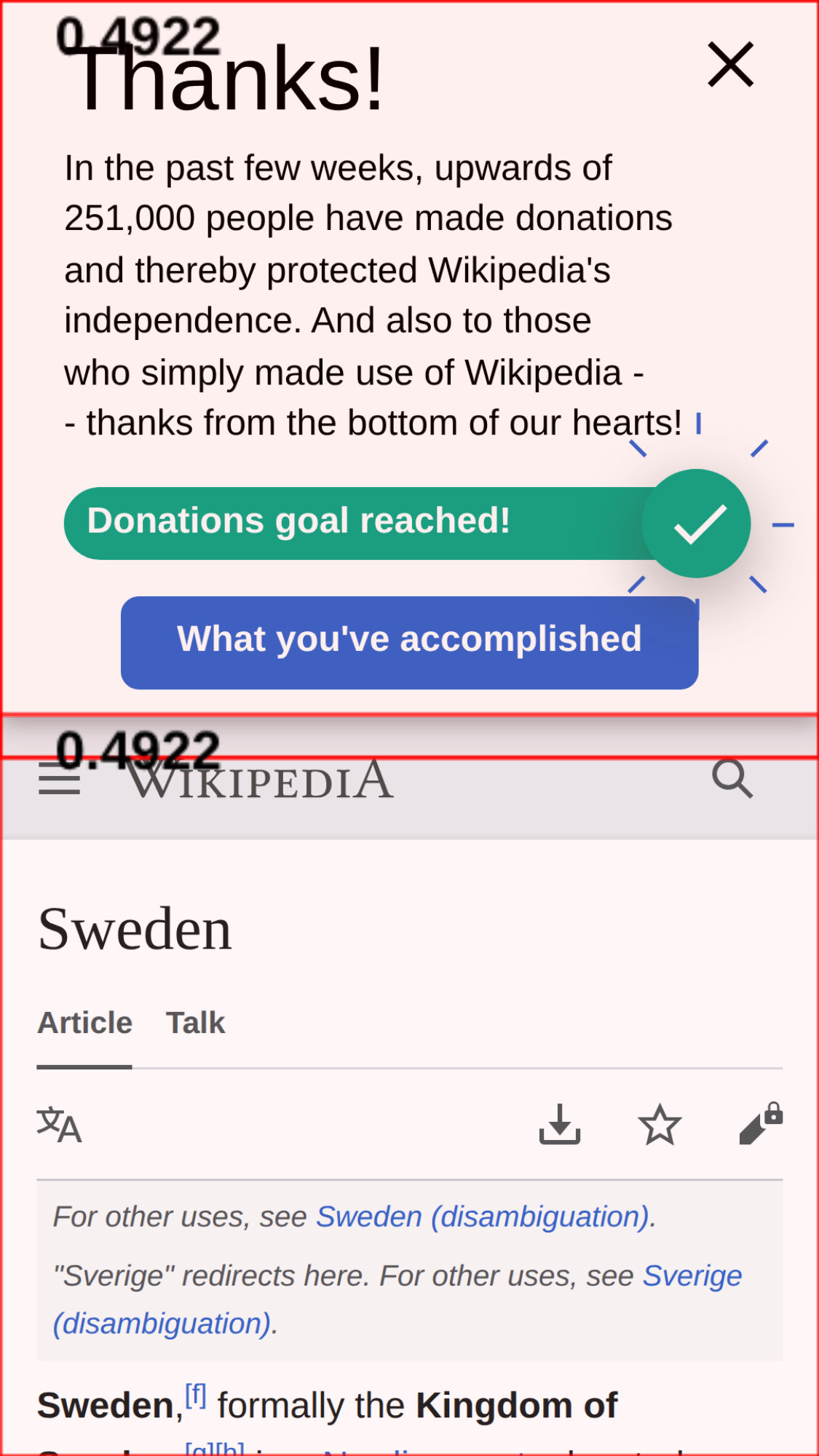Viewport: 819px width, 1456px height.
Task: Download this article
Action: pyautogui.click(x=559, y=1125)
